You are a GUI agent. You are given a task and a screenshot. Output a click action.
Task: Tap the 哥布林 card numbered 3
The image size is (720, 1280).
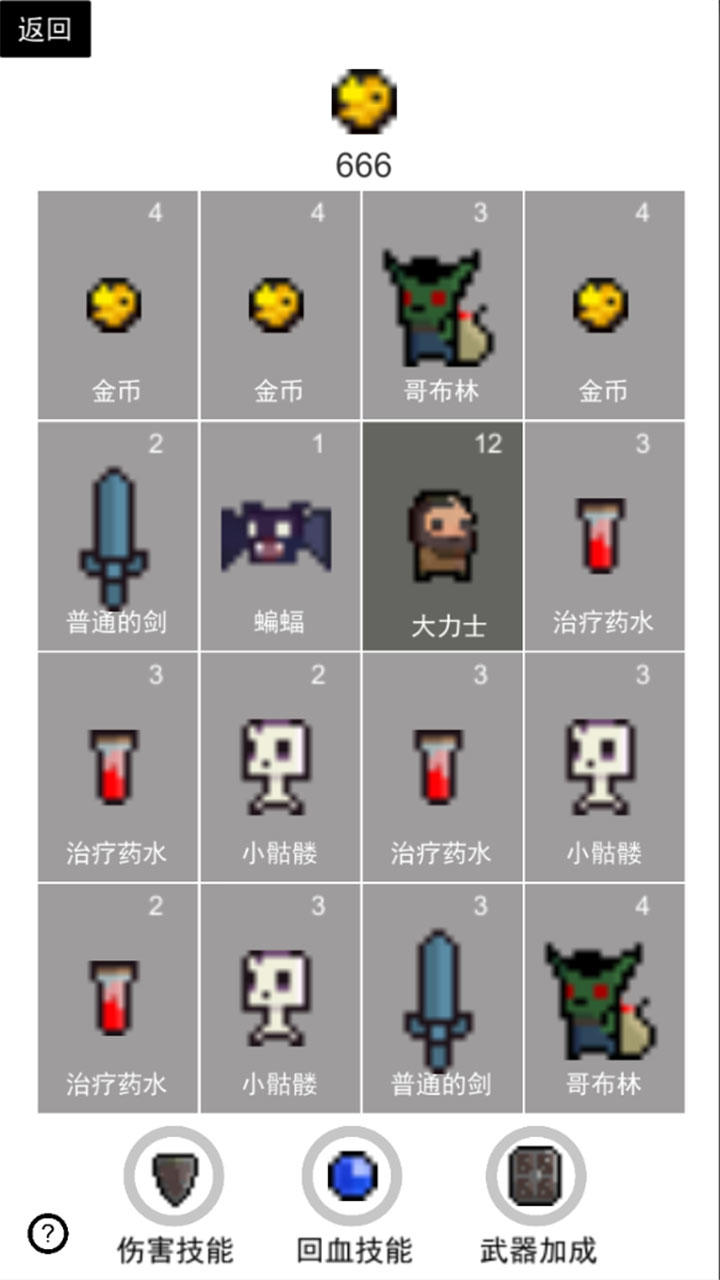click(x=442, y=305)
